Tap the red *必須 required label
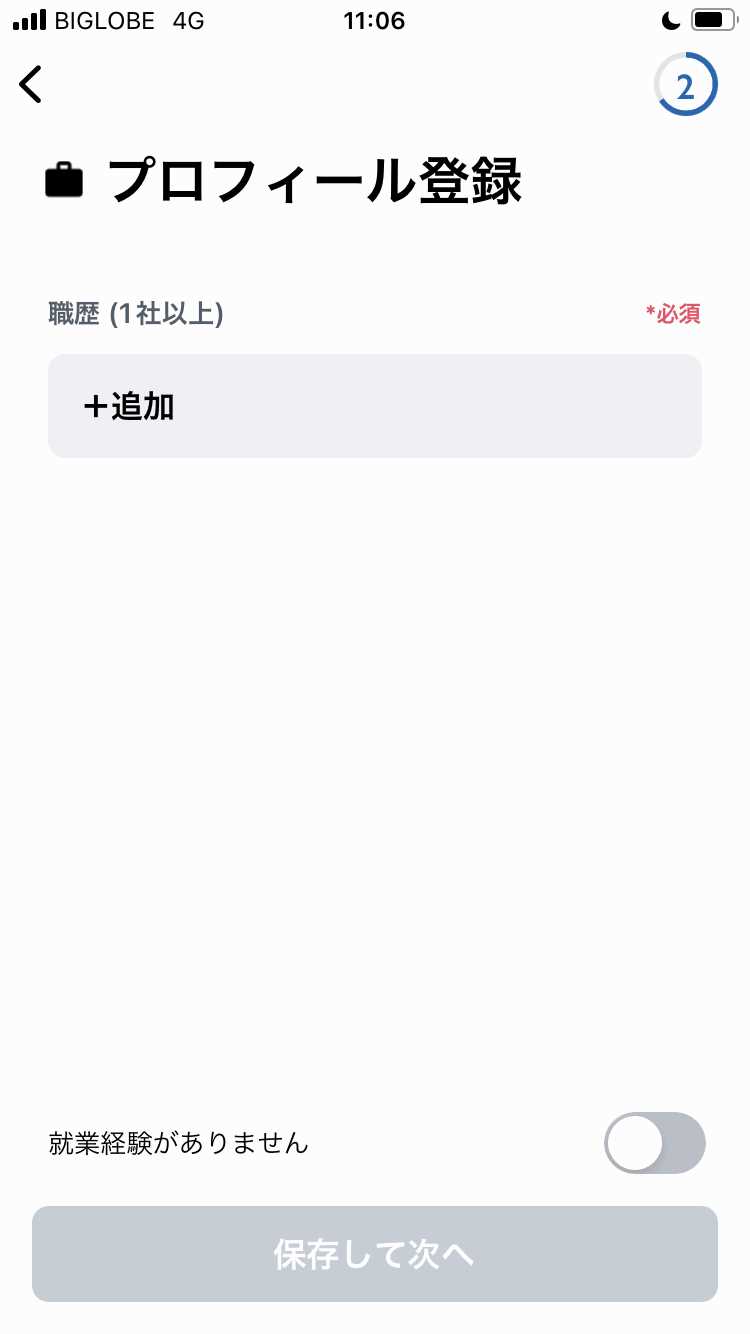750x1334 pixels. pos(674,313)
